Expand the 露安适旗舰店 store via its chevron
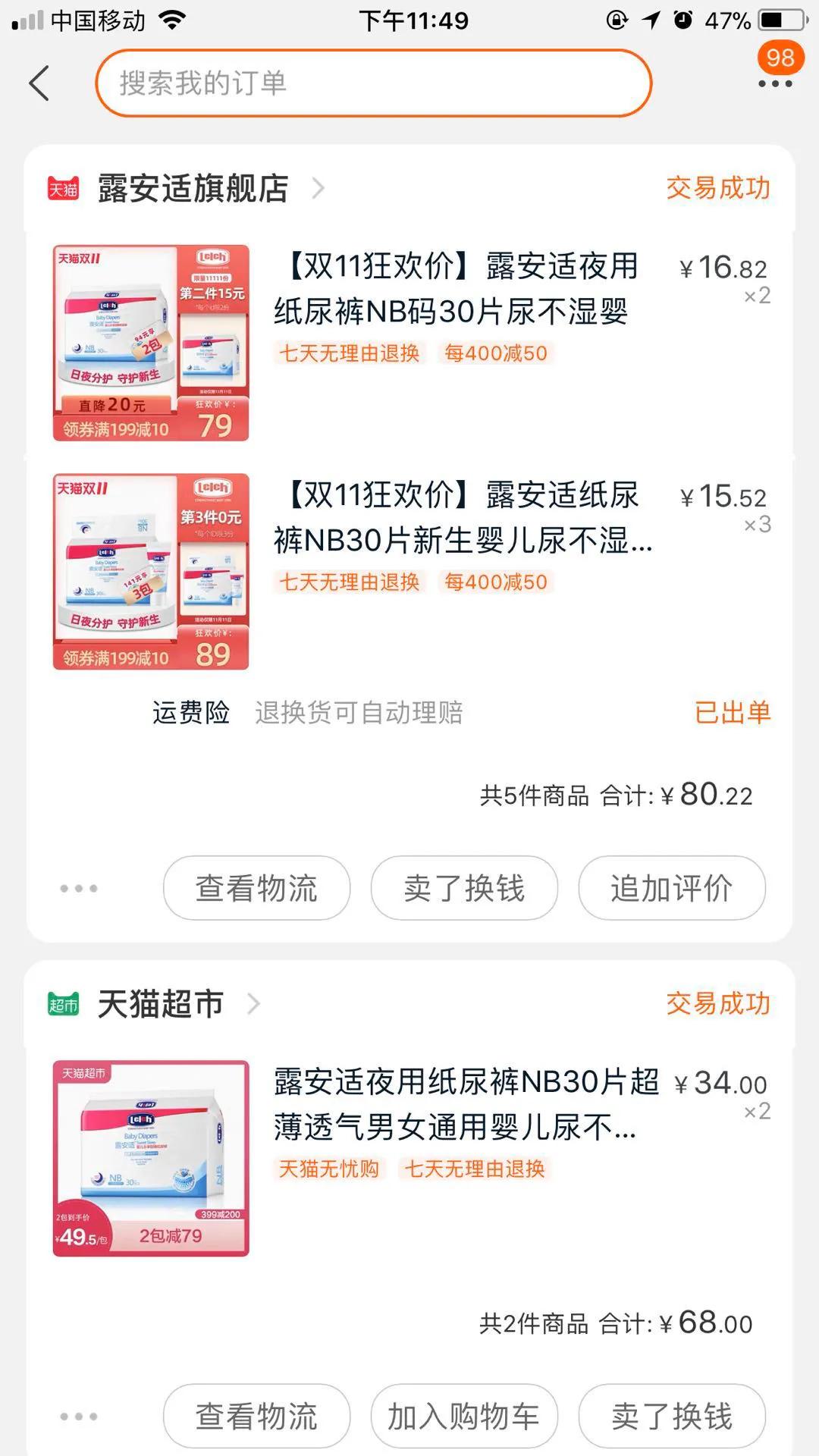This screenshot has width=819, height=1456. pos(318,190)
